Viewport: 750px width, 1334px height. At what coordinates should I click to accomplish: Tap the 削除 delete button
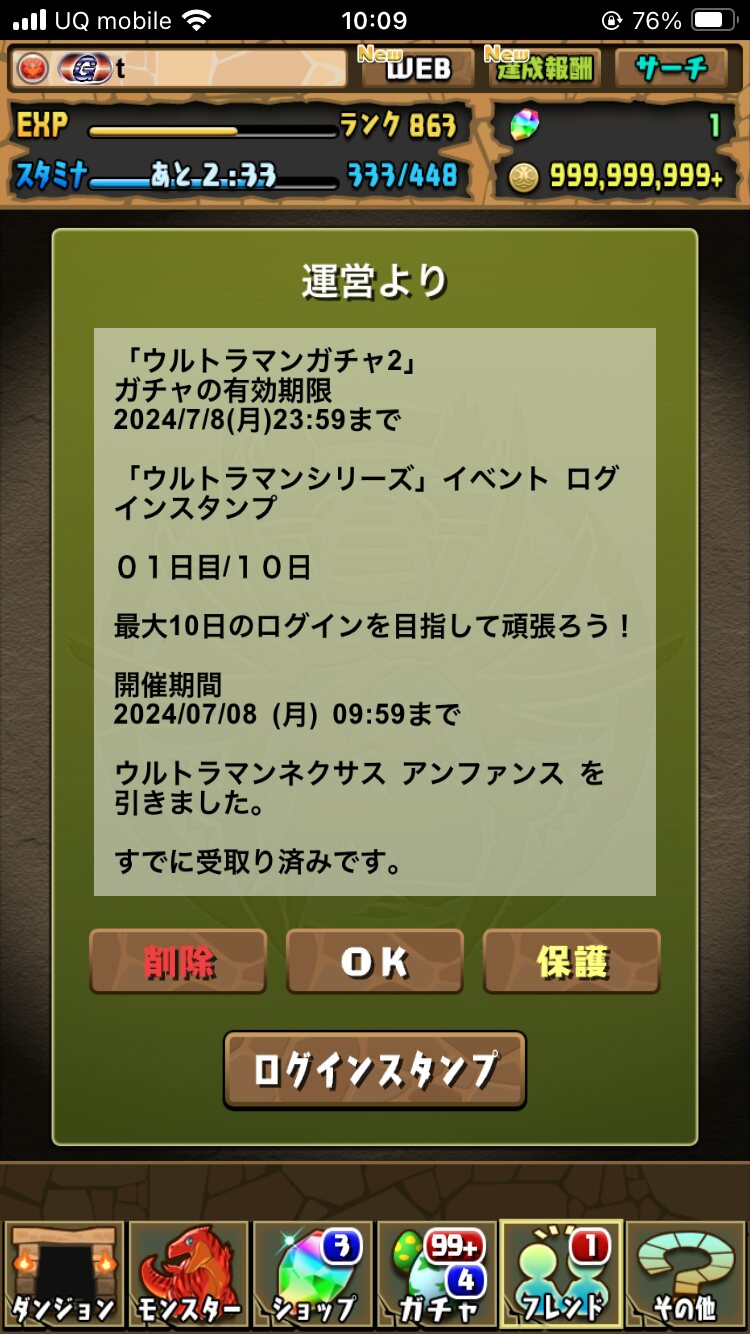click(178, 961)
